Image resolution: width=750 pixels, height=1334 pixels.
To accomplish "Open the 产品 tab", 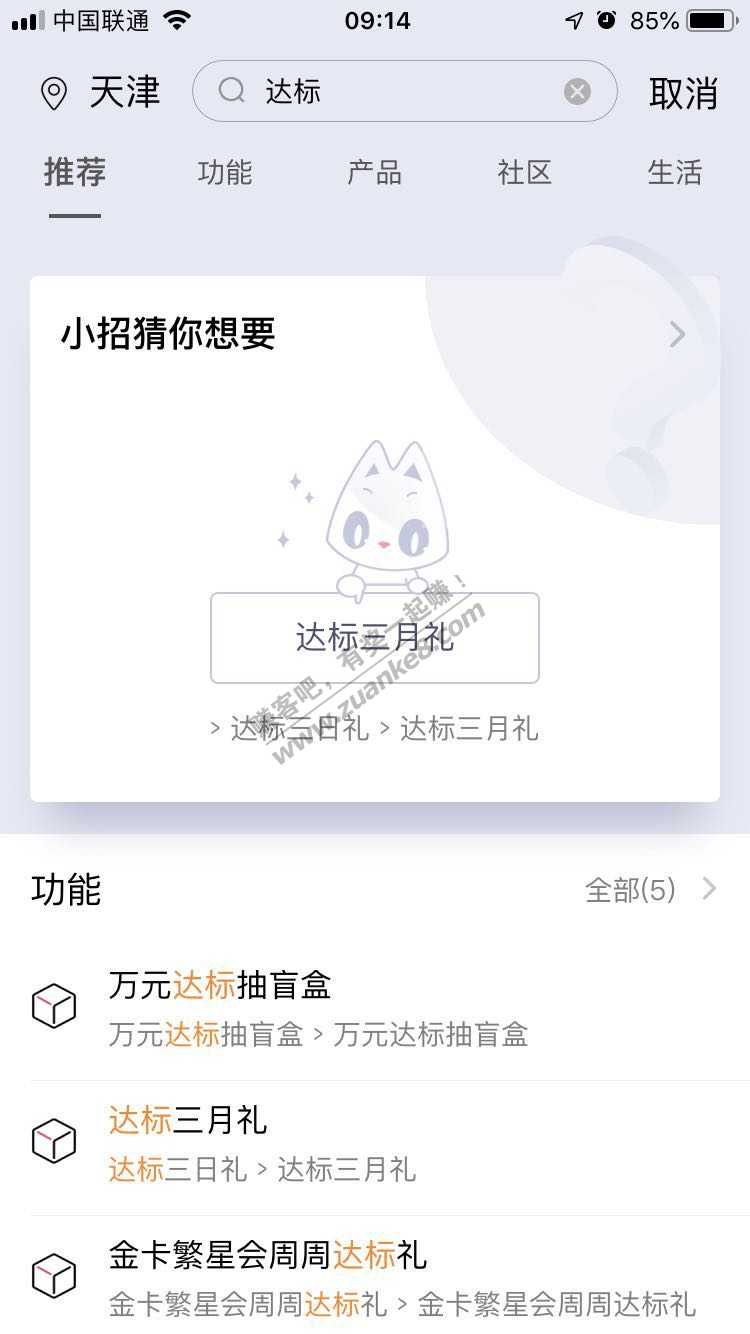I will [x=375, y=173].
